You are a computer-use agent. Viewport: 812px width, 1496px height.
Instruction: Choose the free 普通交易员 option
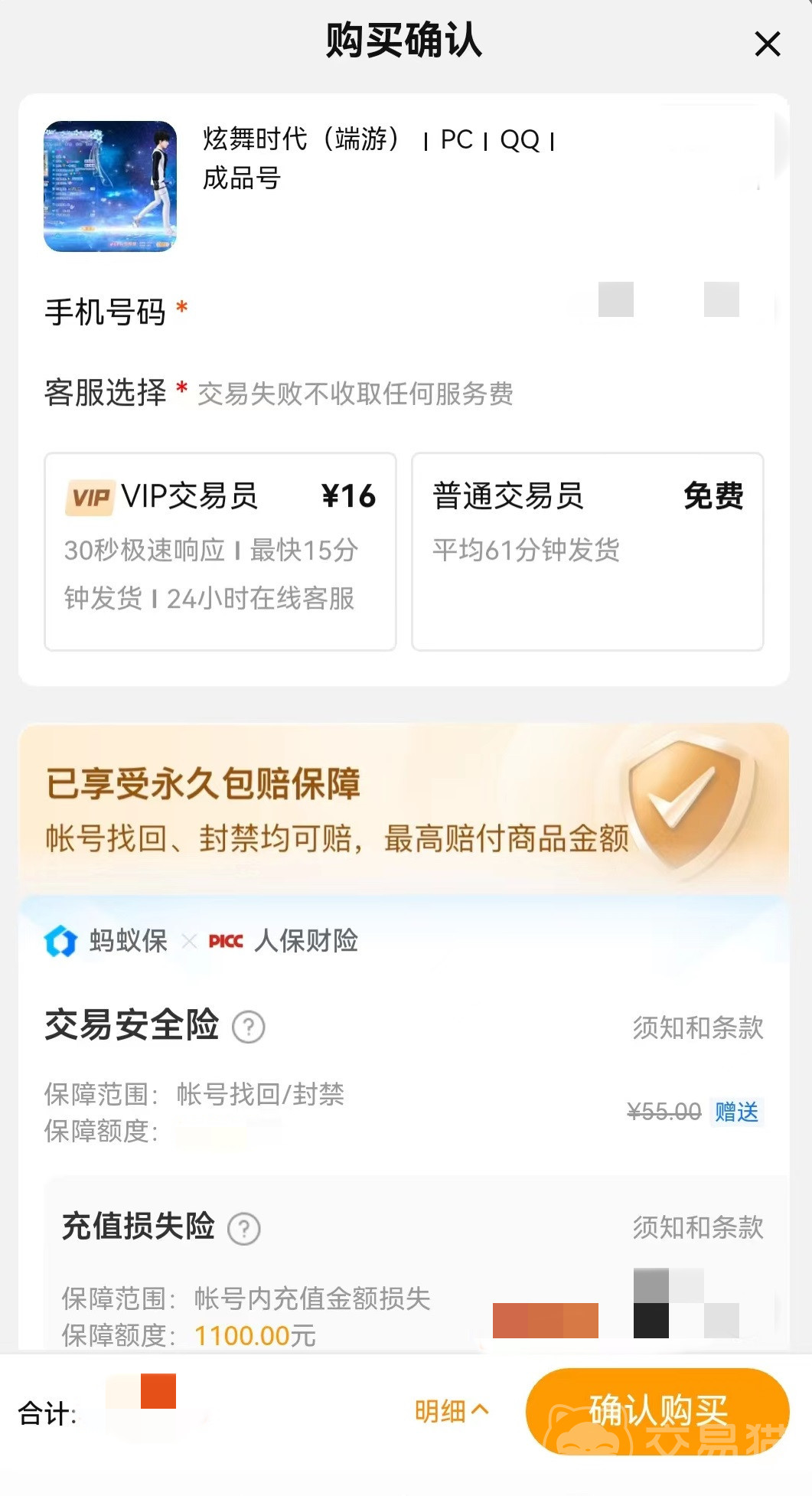(587, 551)
